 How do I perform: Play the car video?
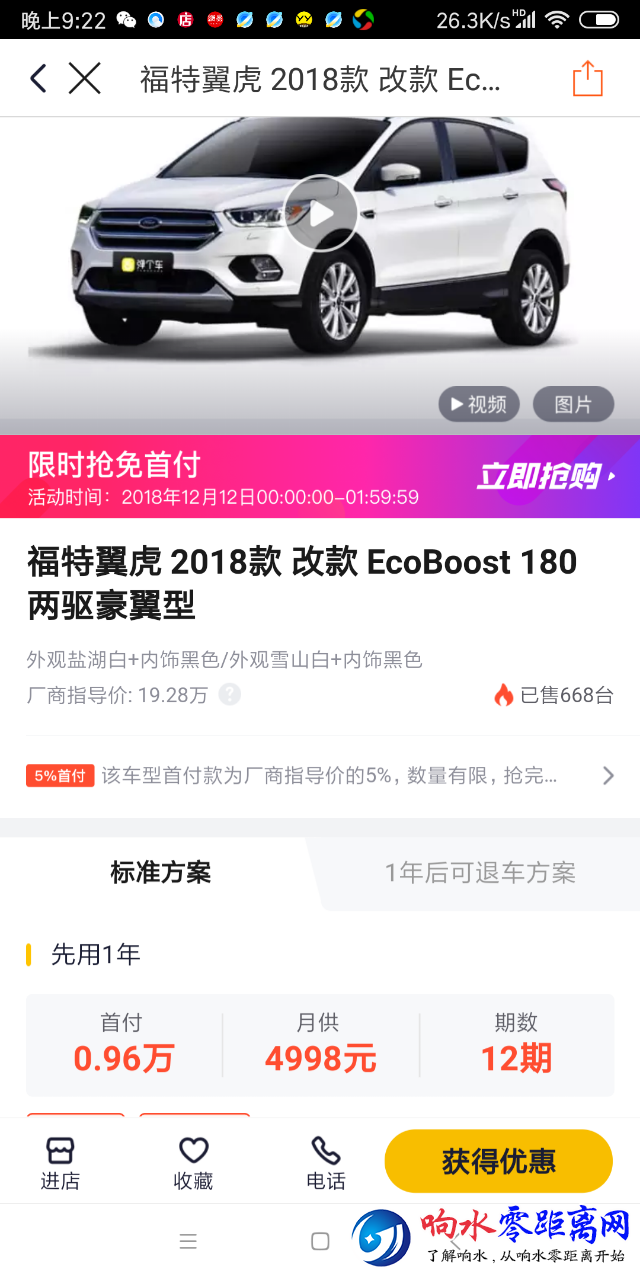point(321,213)
